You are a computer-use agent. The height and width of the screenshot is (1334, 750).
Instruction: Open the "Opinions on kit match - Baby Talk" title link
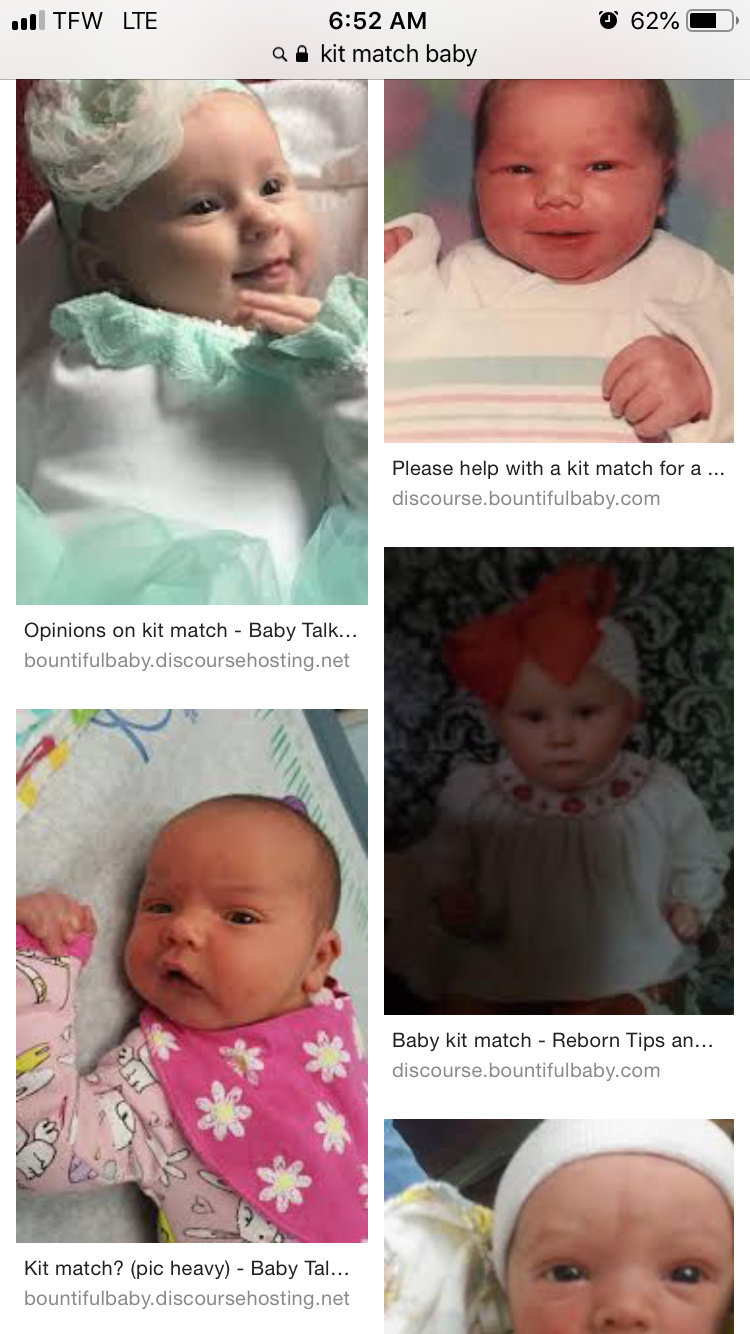tap(190, 631)
